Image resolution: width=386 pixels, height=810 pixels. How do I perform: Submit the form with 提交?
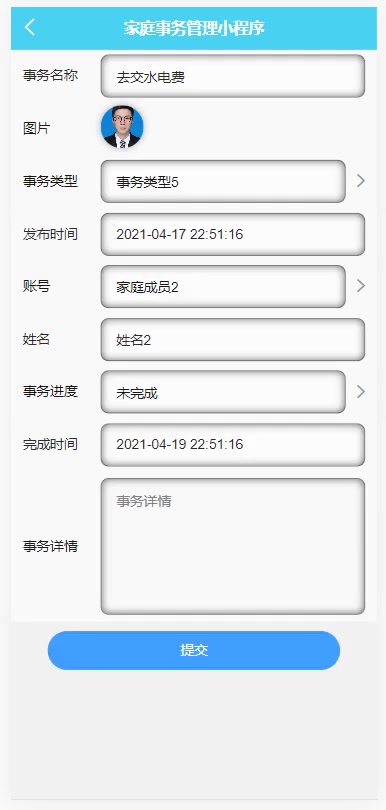pos(194,650)
